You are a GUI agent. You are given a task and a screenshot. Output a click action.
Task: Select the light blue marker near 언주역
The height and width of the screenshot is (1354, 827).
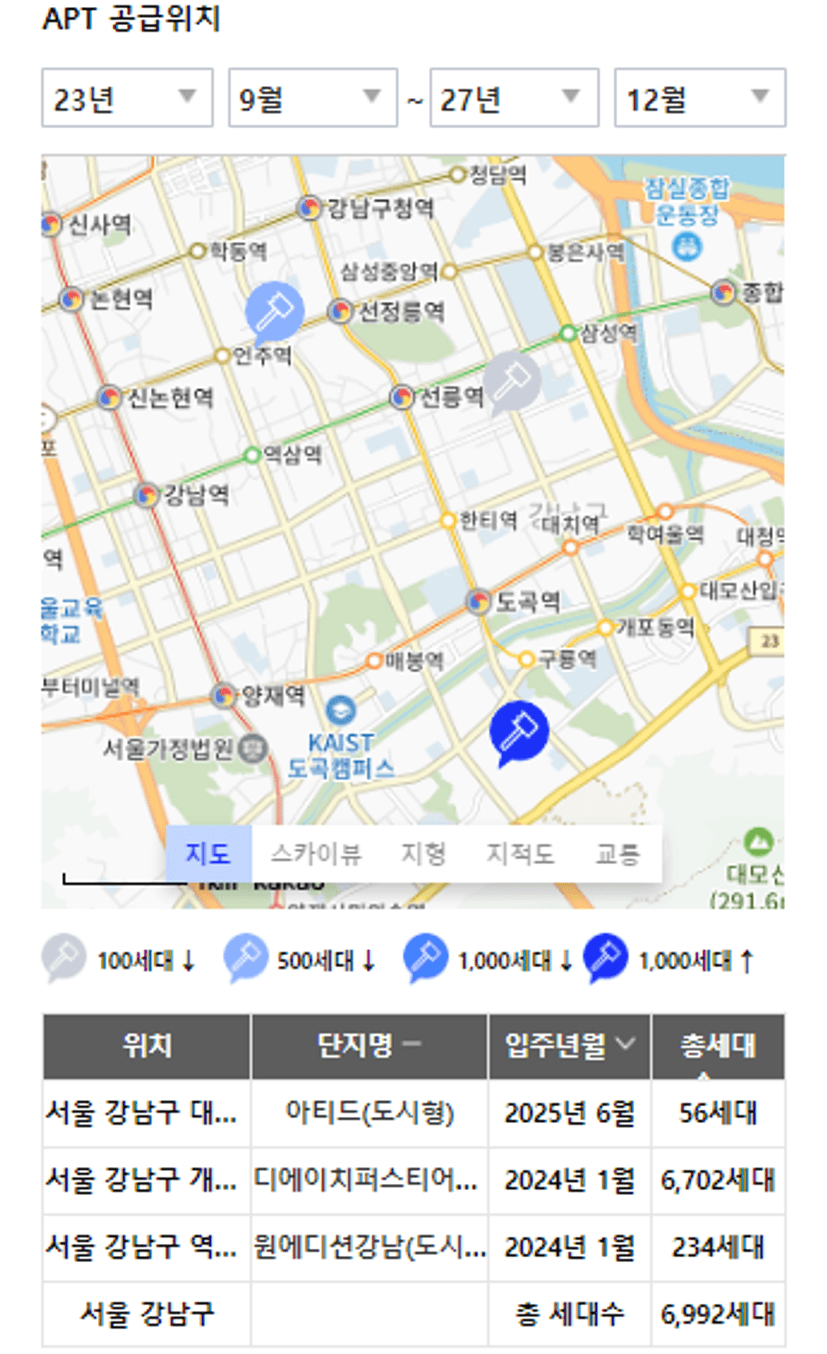[x=274, y=311]
